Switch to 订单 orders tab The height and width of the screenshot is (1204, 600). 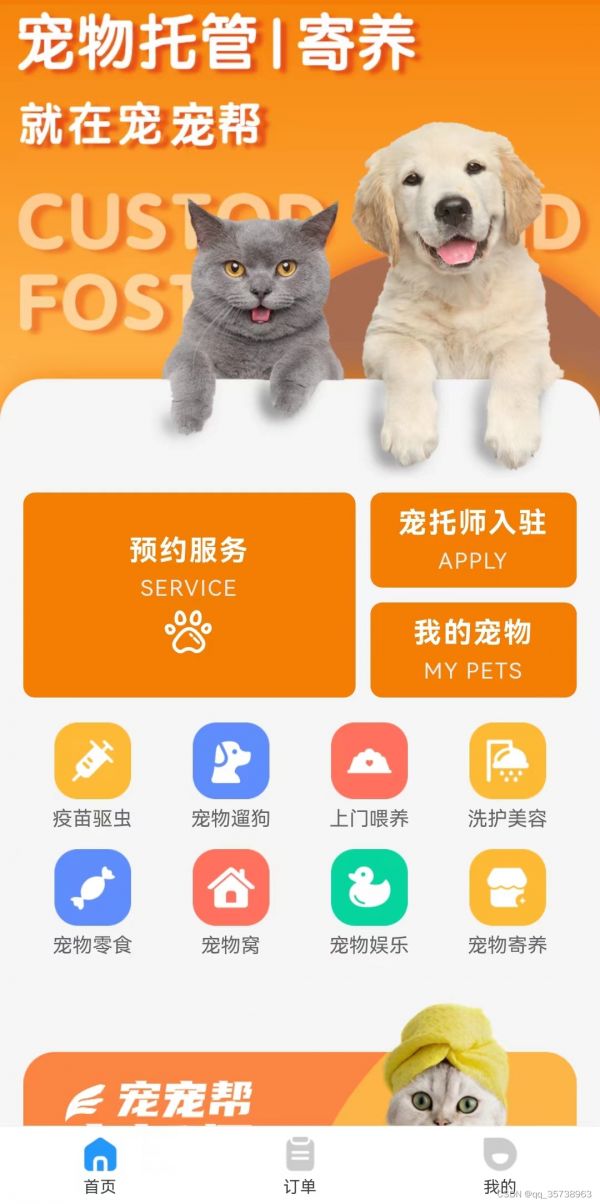pyautogui.click(x=300, y=1166)
